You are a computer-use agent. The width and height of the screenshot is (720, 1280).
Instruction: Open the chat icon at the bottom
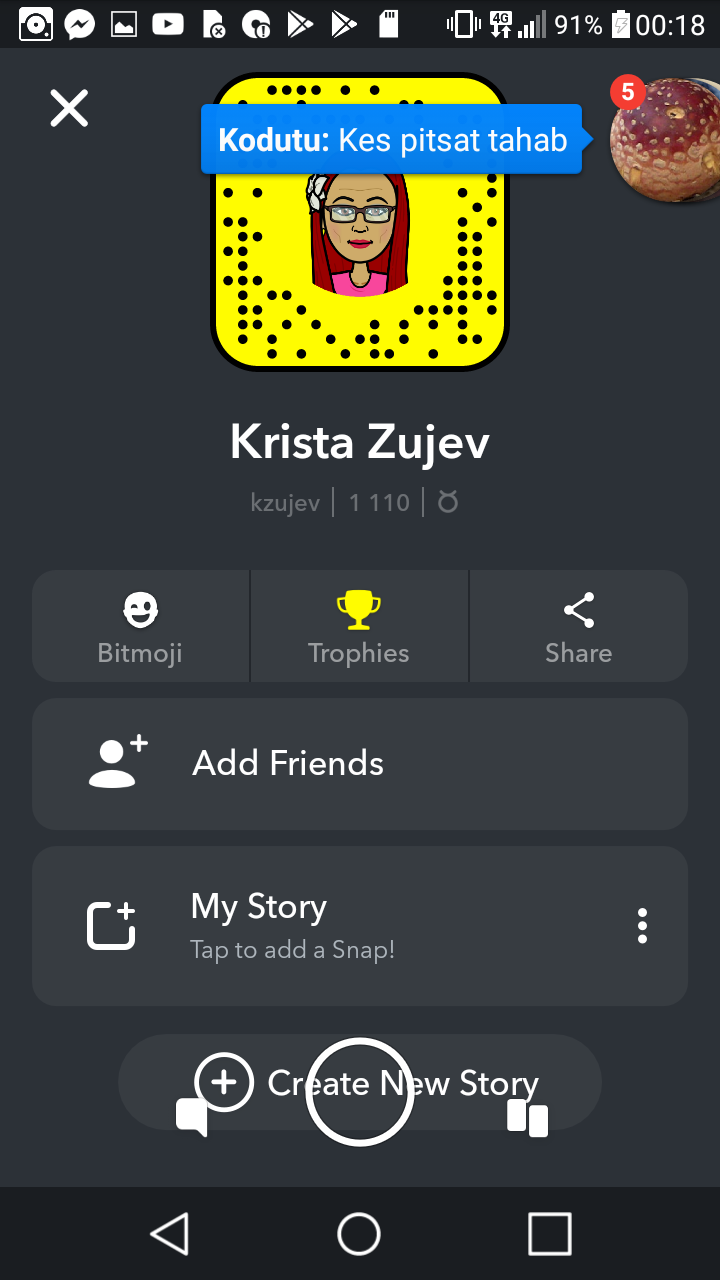(192, 1117)
